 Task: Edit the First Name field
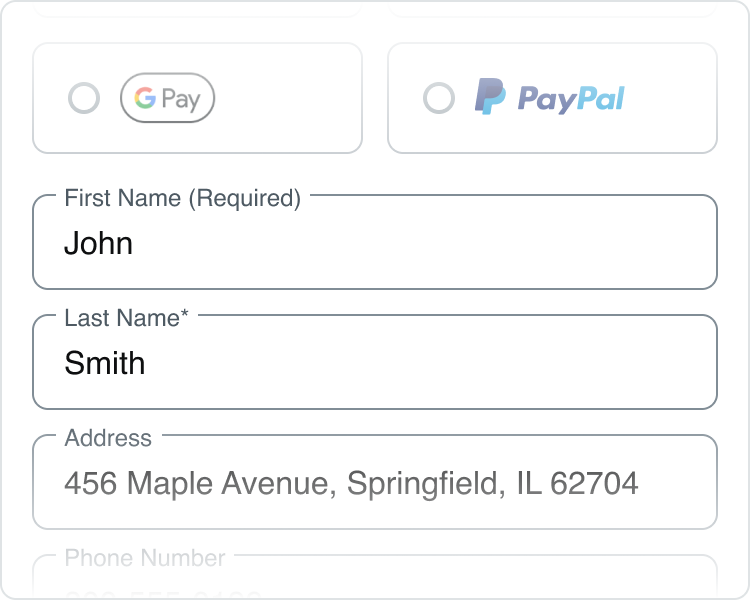(375, 244)
